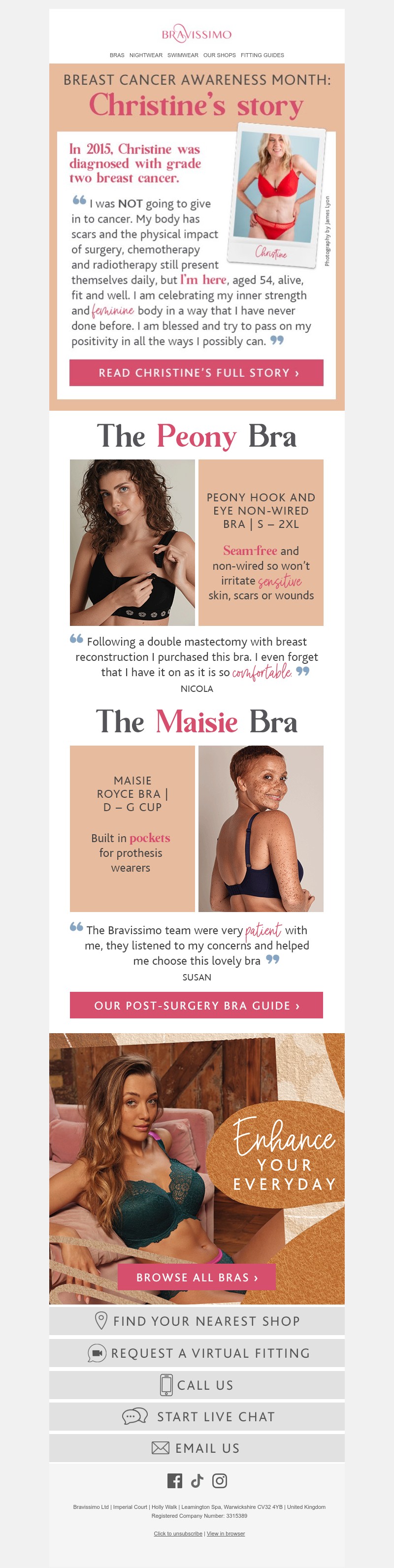Viewport: 394px width, 1568px height.
Task: Open the Our Shops link
Action: pyautogui.click(x=219, y=55)
